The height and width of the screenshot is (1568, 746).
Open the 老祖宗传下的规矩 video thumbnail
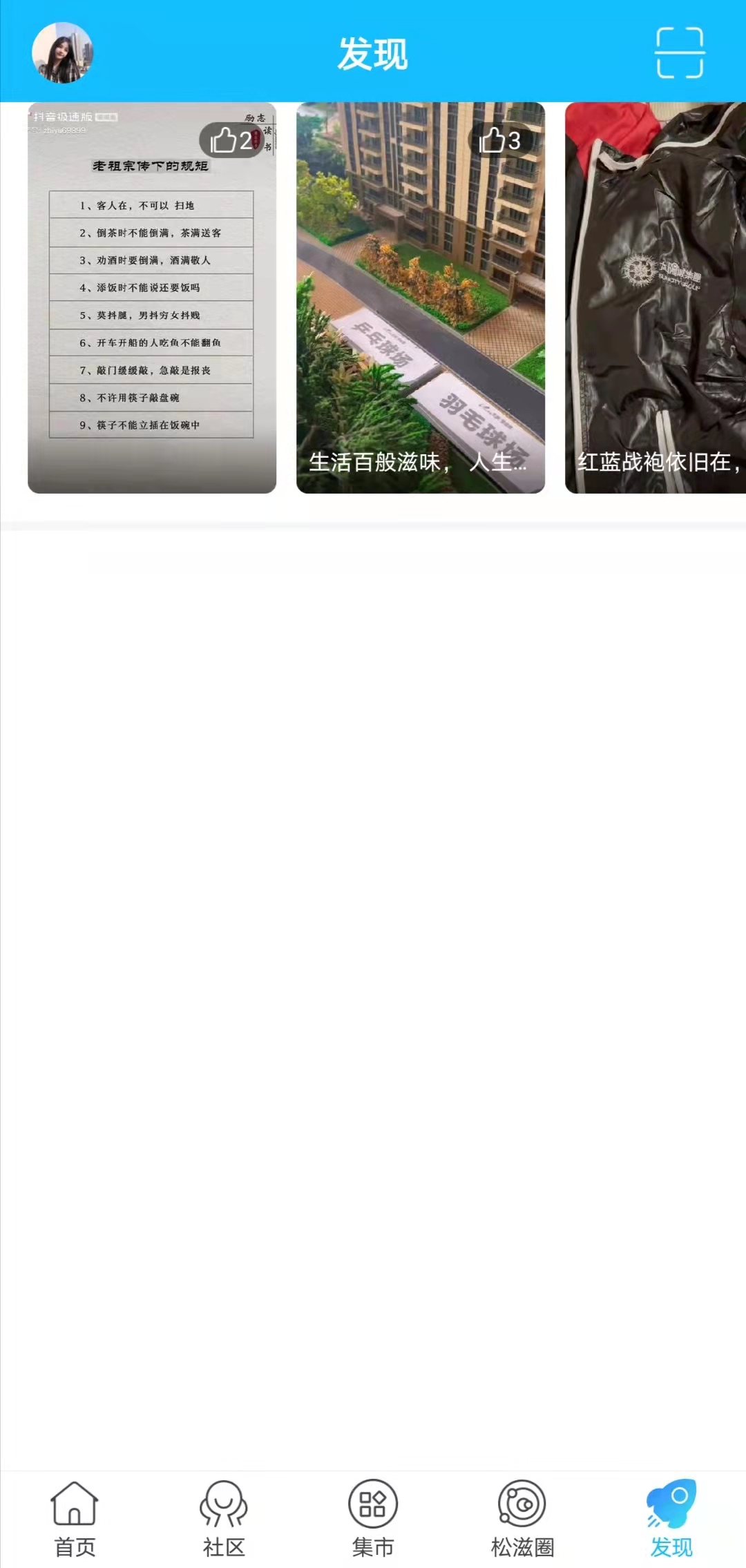click(152, 297)
